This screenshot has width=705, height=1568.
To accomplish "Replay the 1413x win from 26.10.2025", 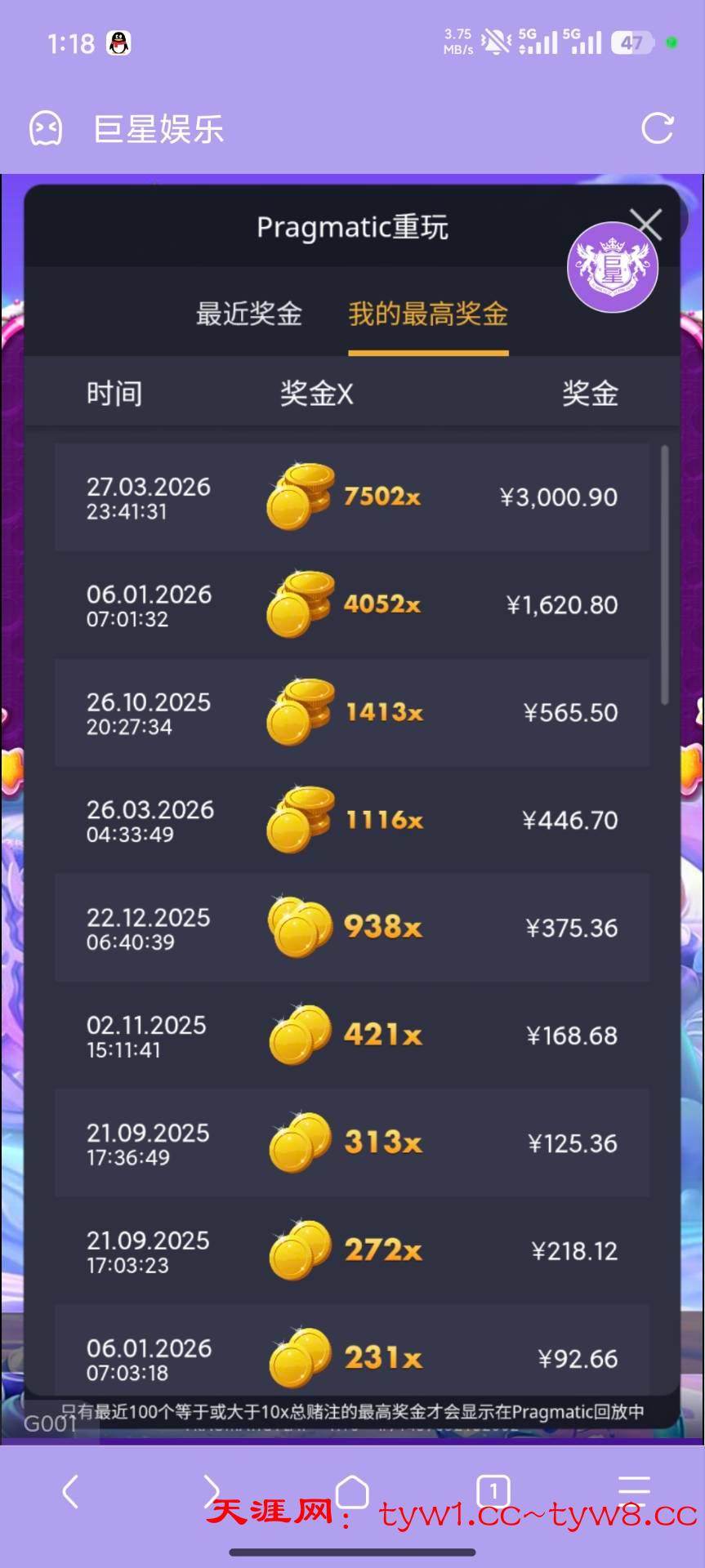I will click(x=352, y=713).
